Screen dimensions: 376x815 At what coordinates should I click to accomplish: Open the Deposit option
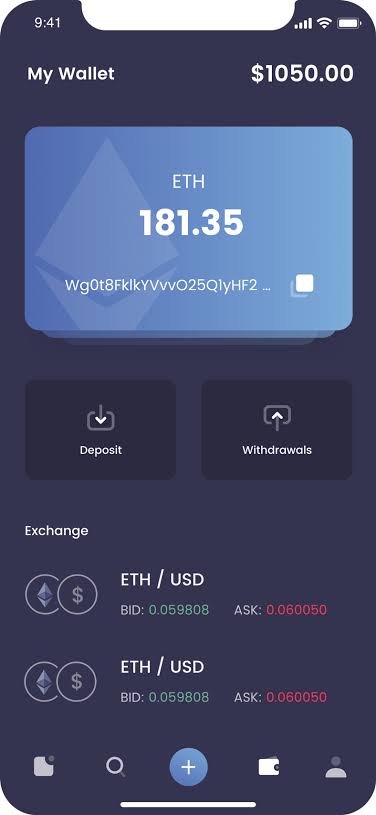[x=100, y=430]
